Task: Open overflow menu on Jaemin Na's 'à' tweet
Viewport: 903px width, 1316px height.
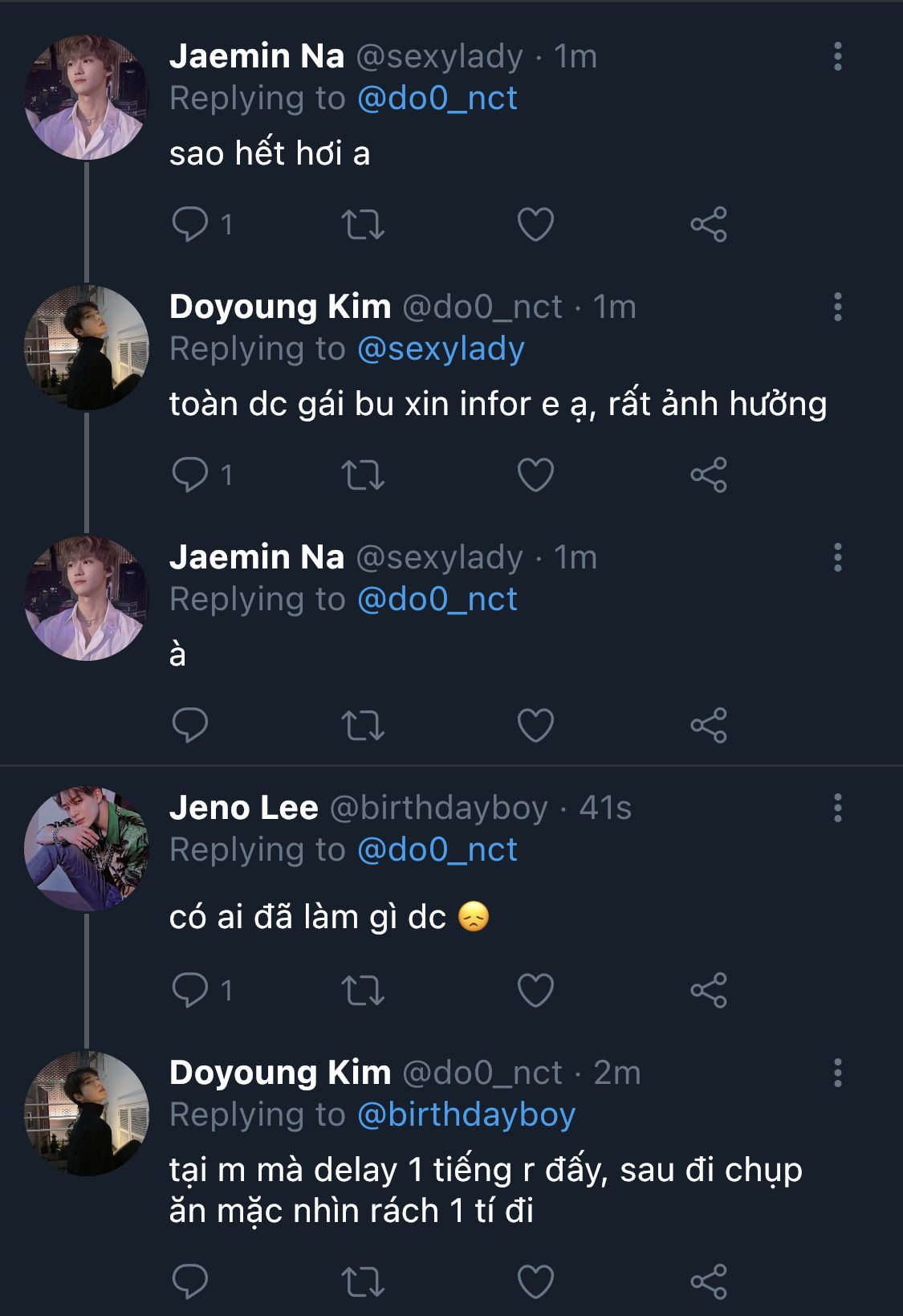Action: point(837,557)
